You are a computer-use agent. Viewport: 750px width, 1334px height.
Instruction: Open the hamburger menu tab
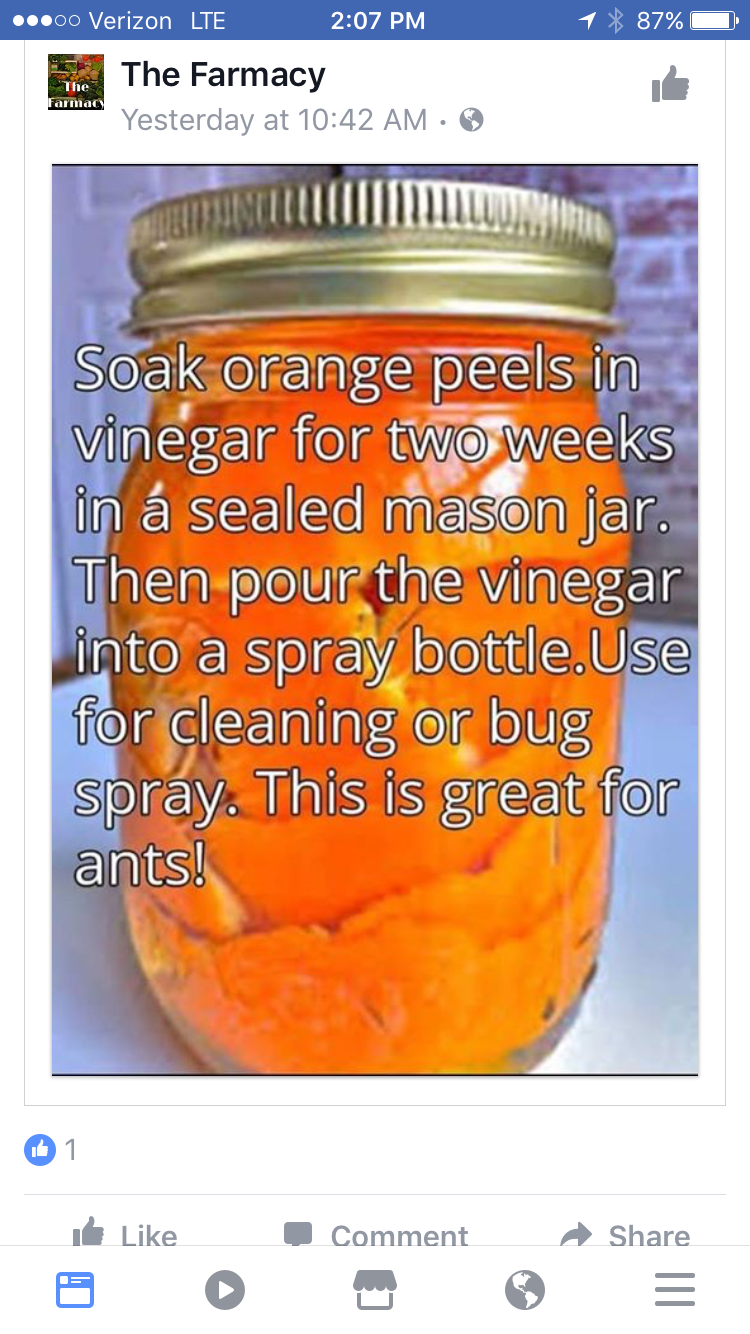[675, 1290]
